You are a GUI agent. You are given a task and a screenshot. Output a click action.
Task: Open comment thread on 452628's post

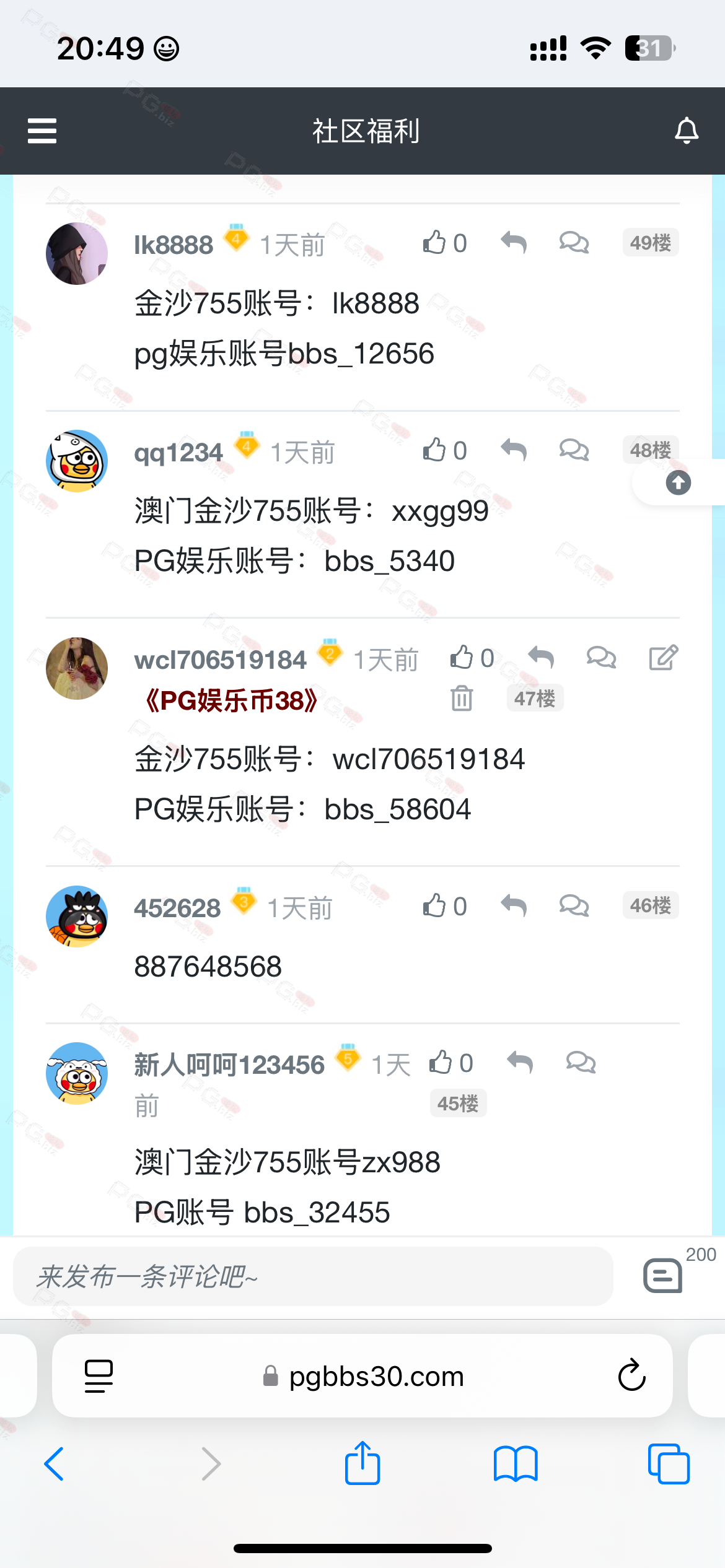coord(574,906)
